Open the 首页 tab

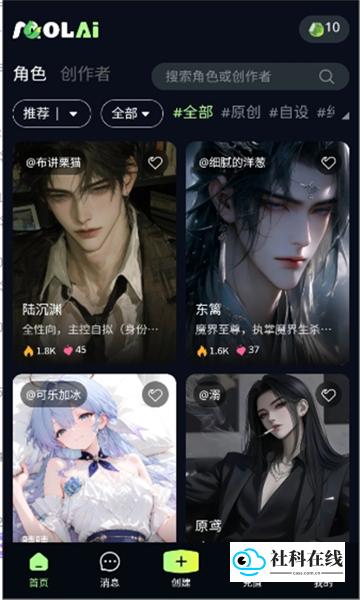39,570
